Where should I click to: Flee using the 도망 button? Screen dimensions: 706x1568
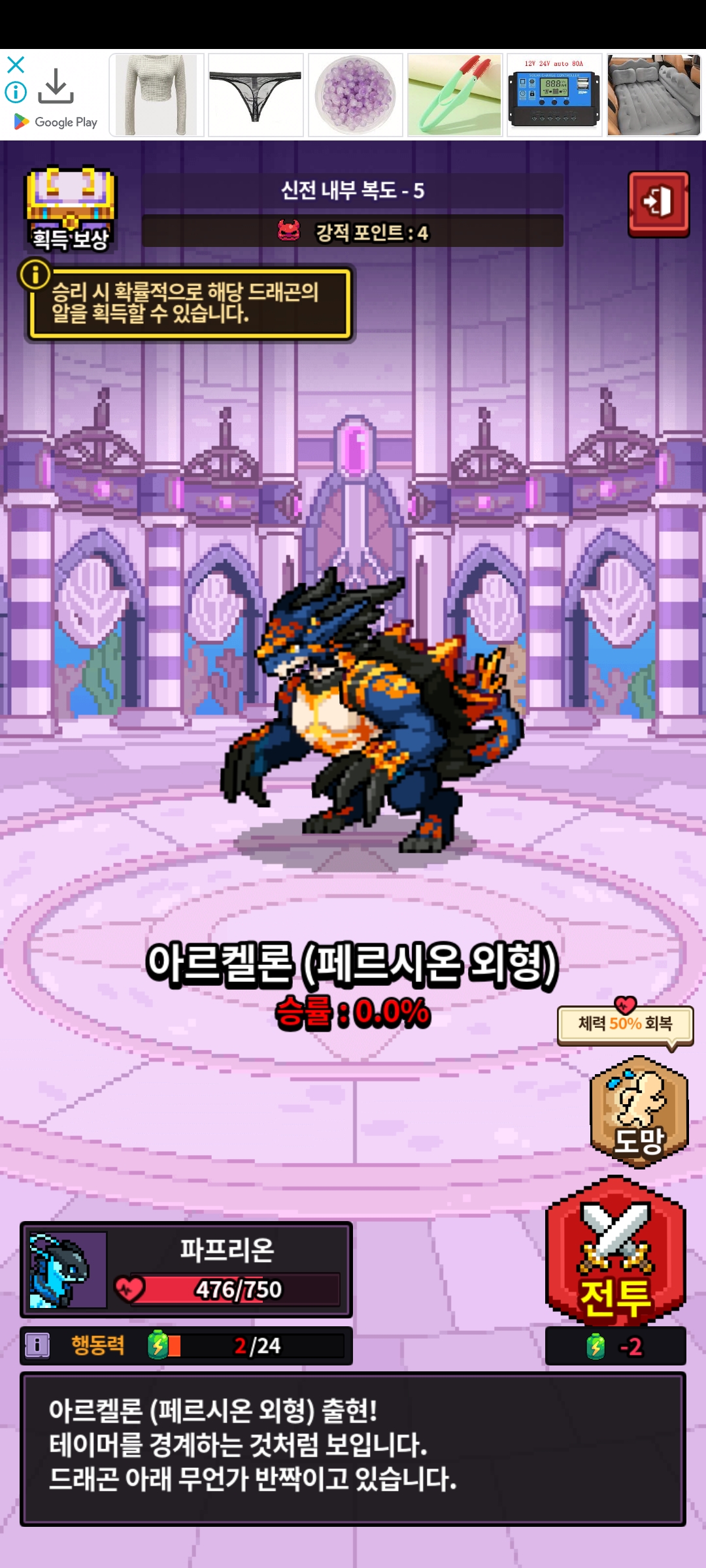pyautogui.click(x=639, y=1112)
